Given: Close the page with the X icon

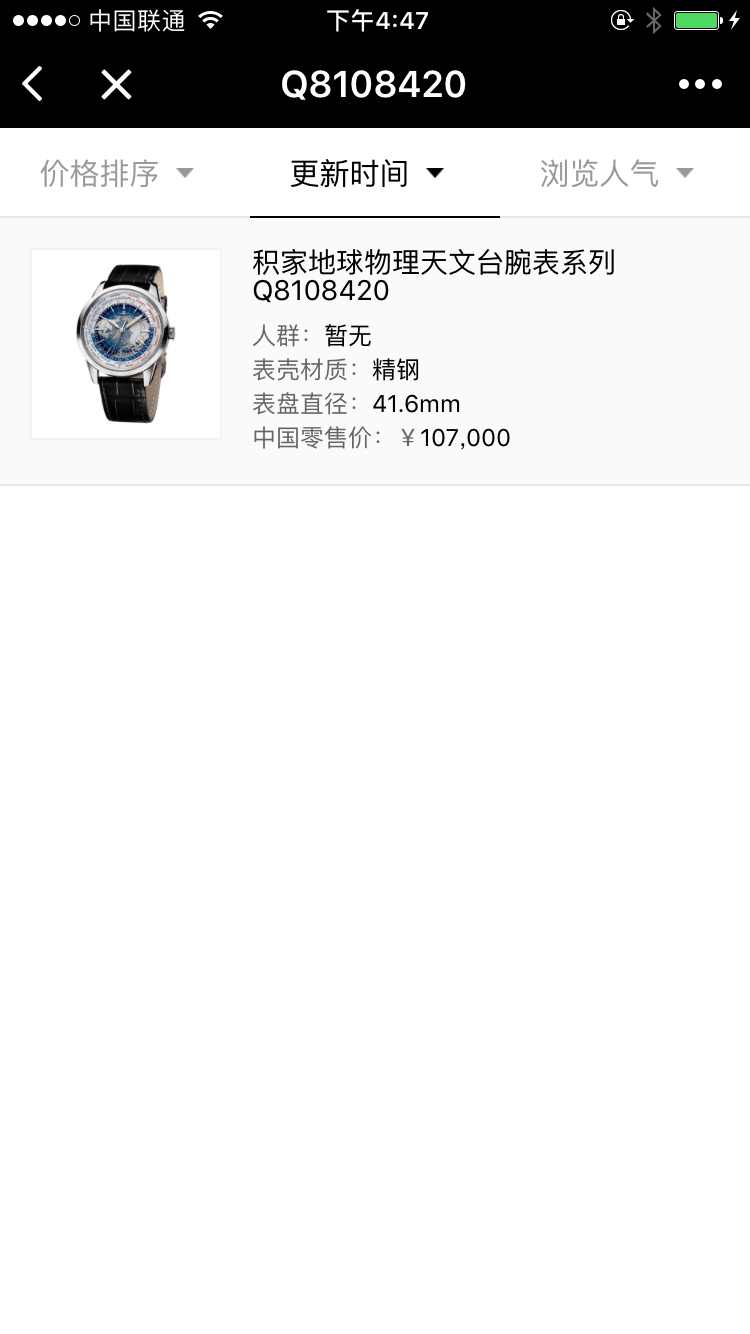Looking at the screenshot, I should [x=116, y=84].
